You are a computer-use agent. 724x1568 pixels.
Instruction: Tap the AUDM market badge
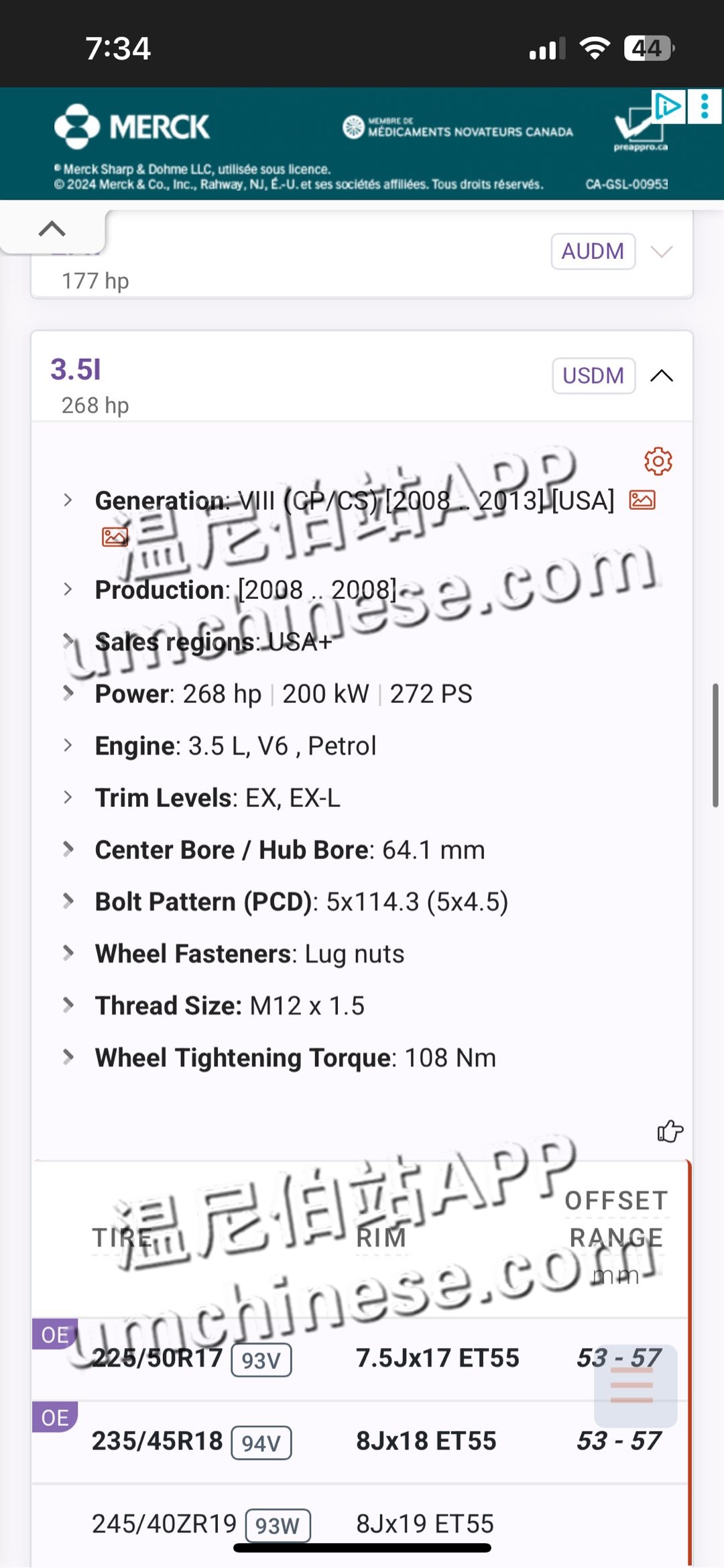tap(593, 251)
